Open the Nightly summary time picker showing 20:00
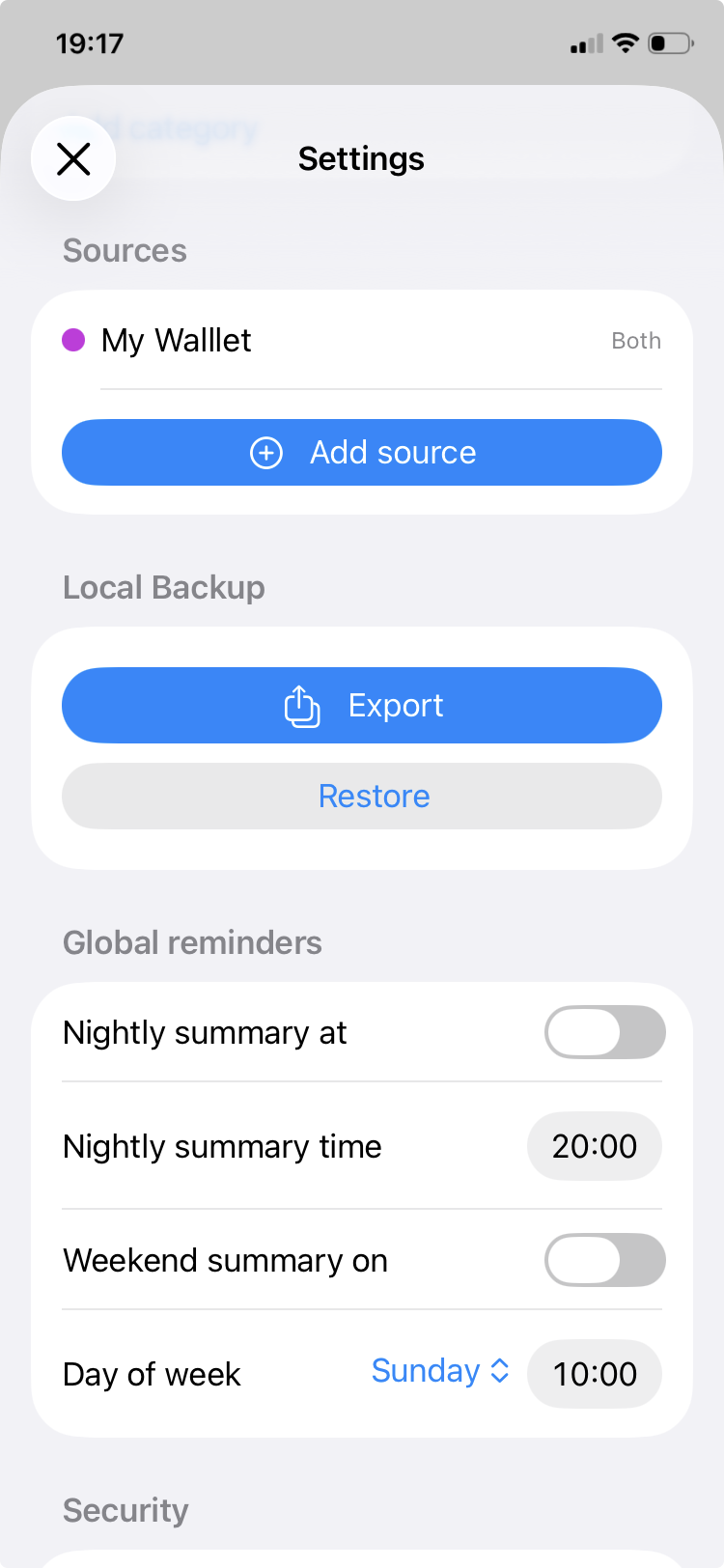The width and height of the screenshot is (724, 1568). click(x=595, y=1146)
